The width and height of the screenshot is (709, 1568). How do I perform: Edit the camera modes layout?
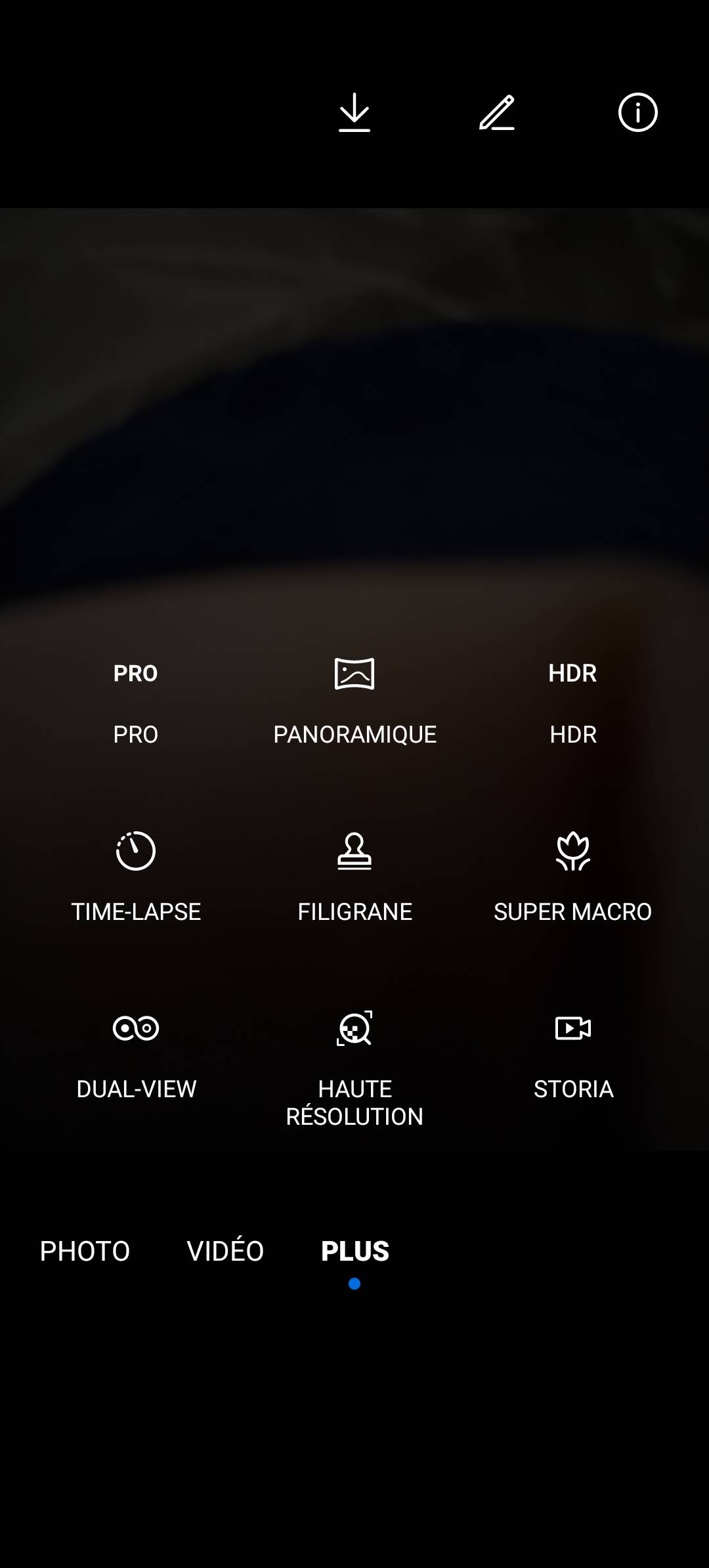(497, 112)
